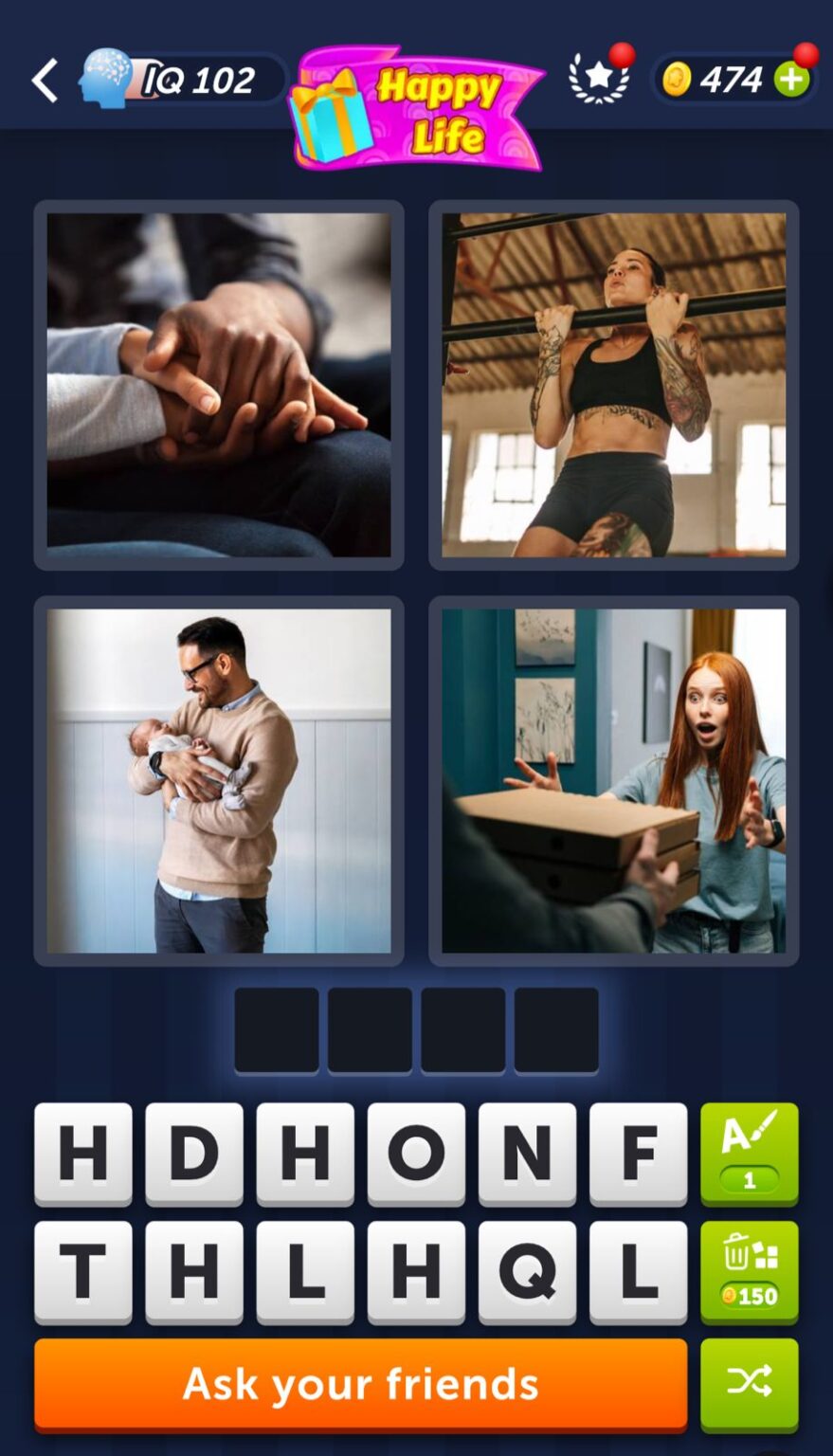Select the letter tile D

tap(193, 1154)
